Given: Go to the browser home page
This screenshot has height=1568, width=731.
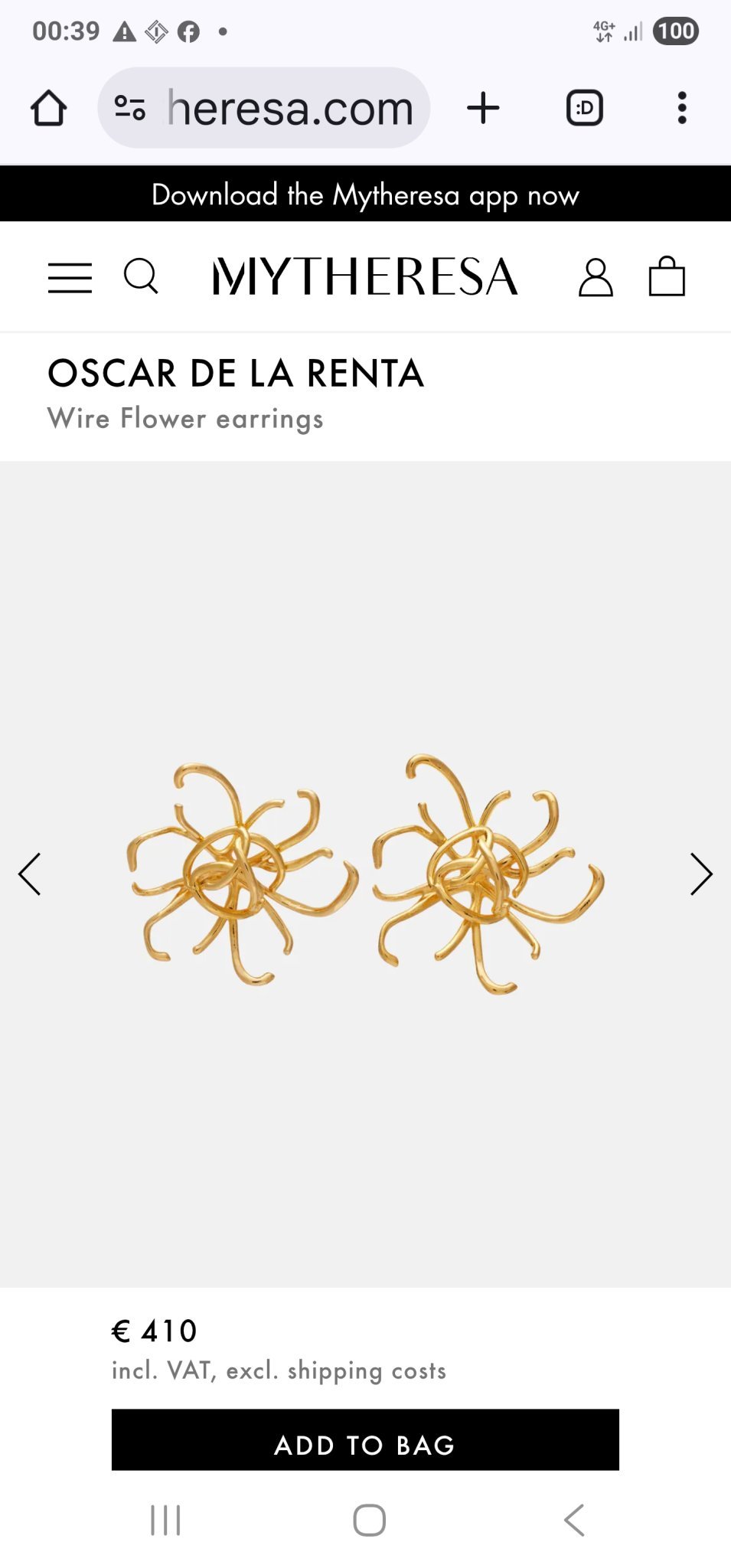Looking at the screenshot, I should 49,108.
